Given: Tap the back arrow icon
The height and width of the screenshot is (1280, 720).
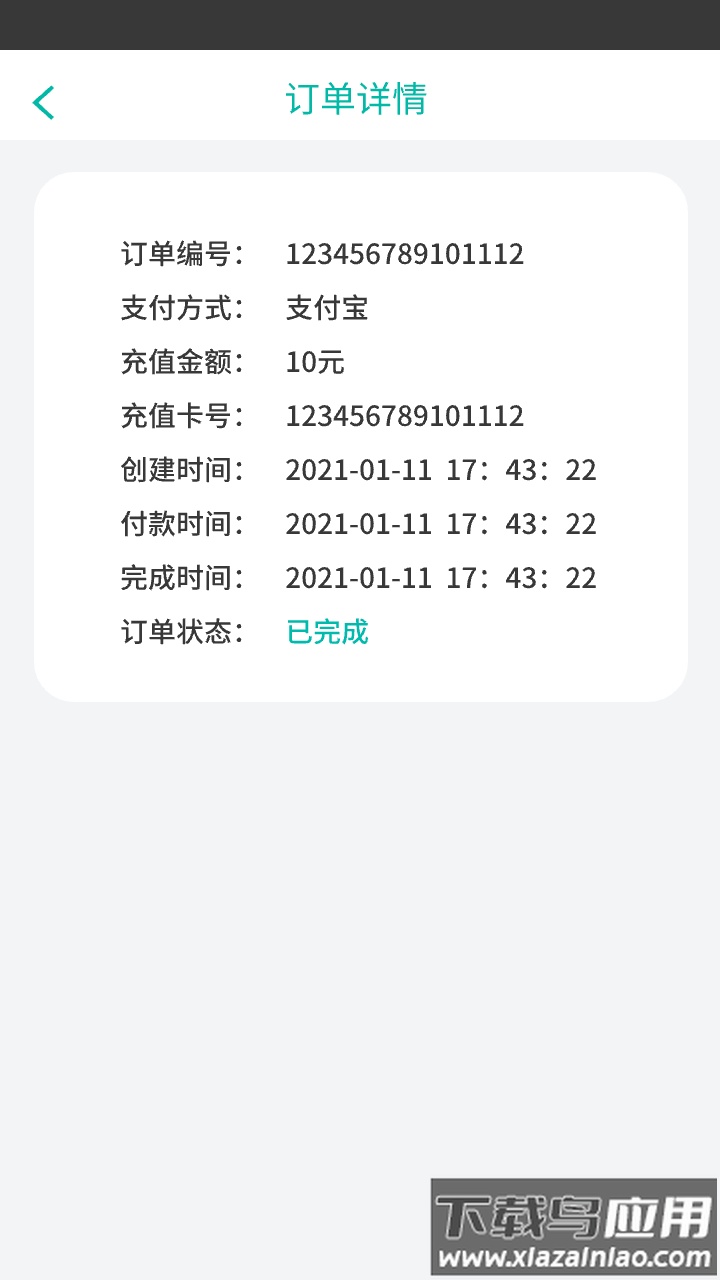Looking at the screenshot, I should pos(43,101).
